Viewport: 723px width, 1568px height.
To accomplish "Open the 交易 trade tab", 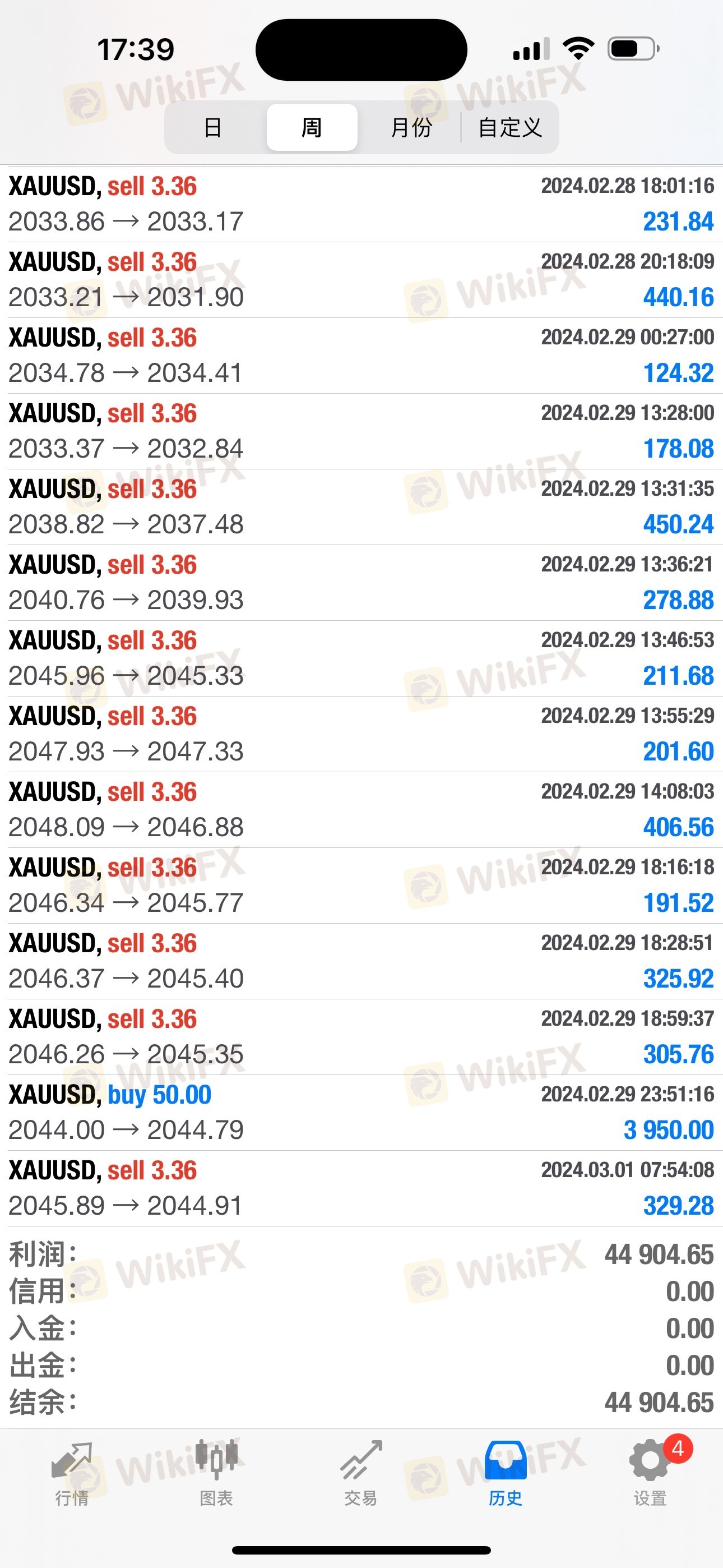I will click(x=361, y=1474).
